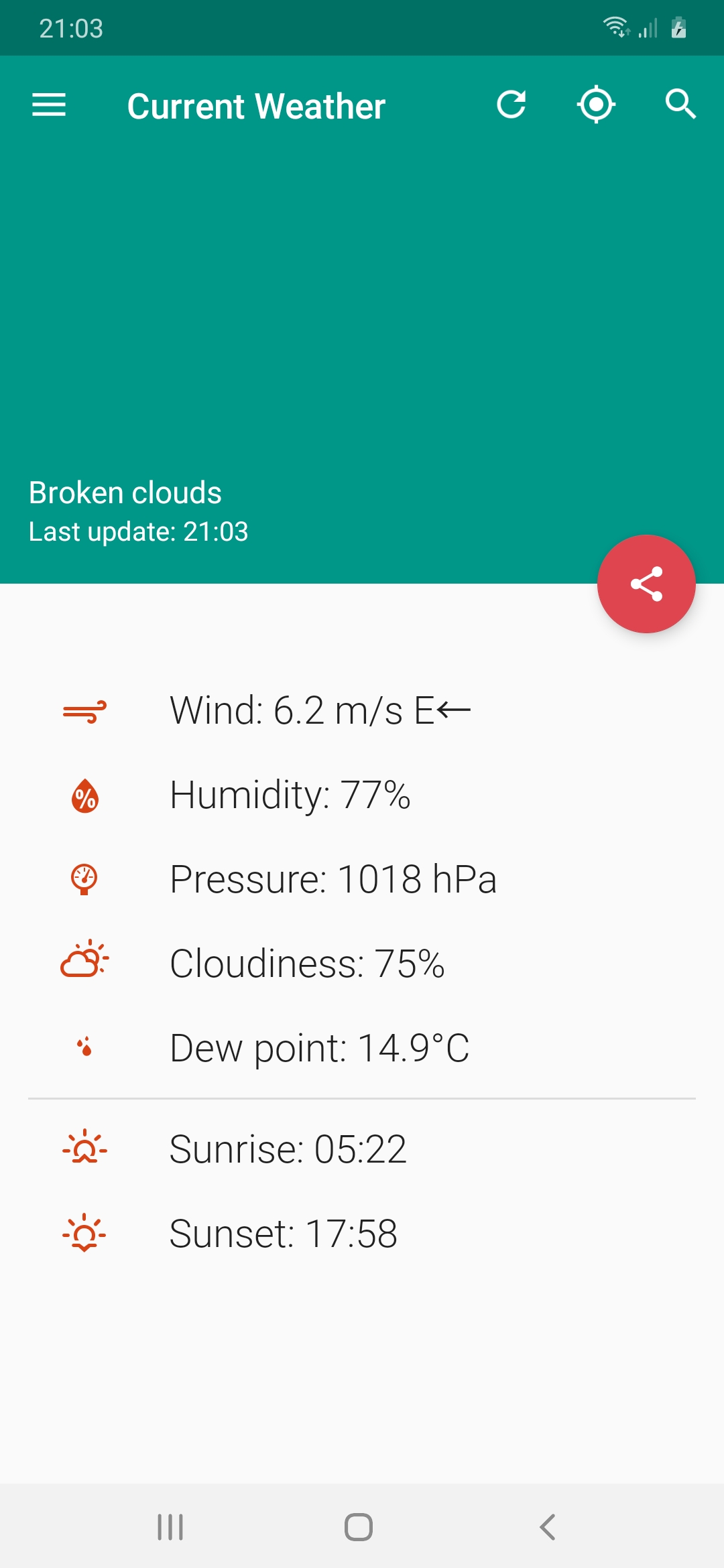Refresh the current weather data
Image resolution: width=724 pixels, height=1568 pixels.
coord(511,104)
